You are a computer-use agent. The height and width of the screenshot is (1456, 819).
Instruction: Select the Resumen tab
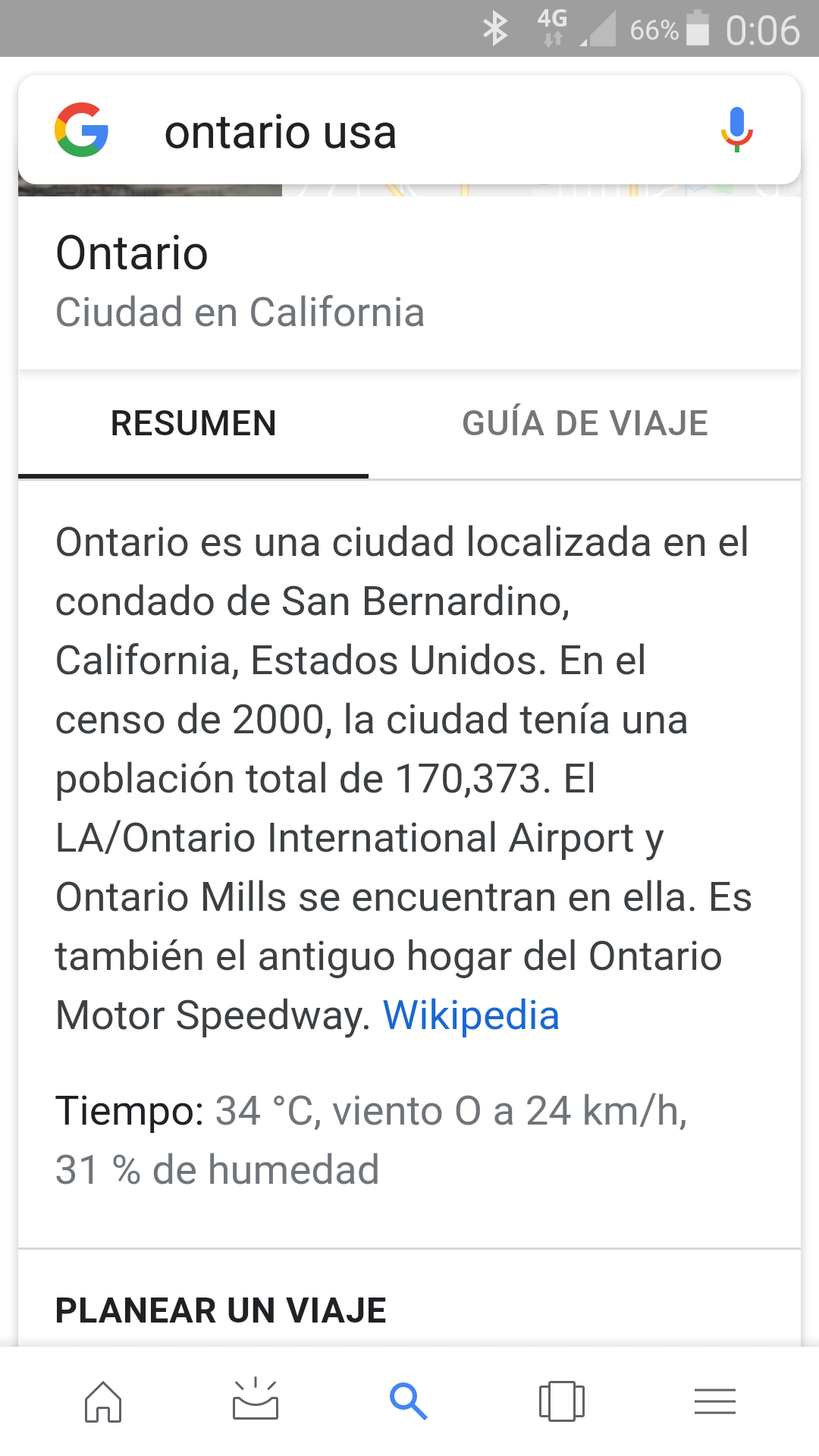pyautogui.click(x=193, y=423)
